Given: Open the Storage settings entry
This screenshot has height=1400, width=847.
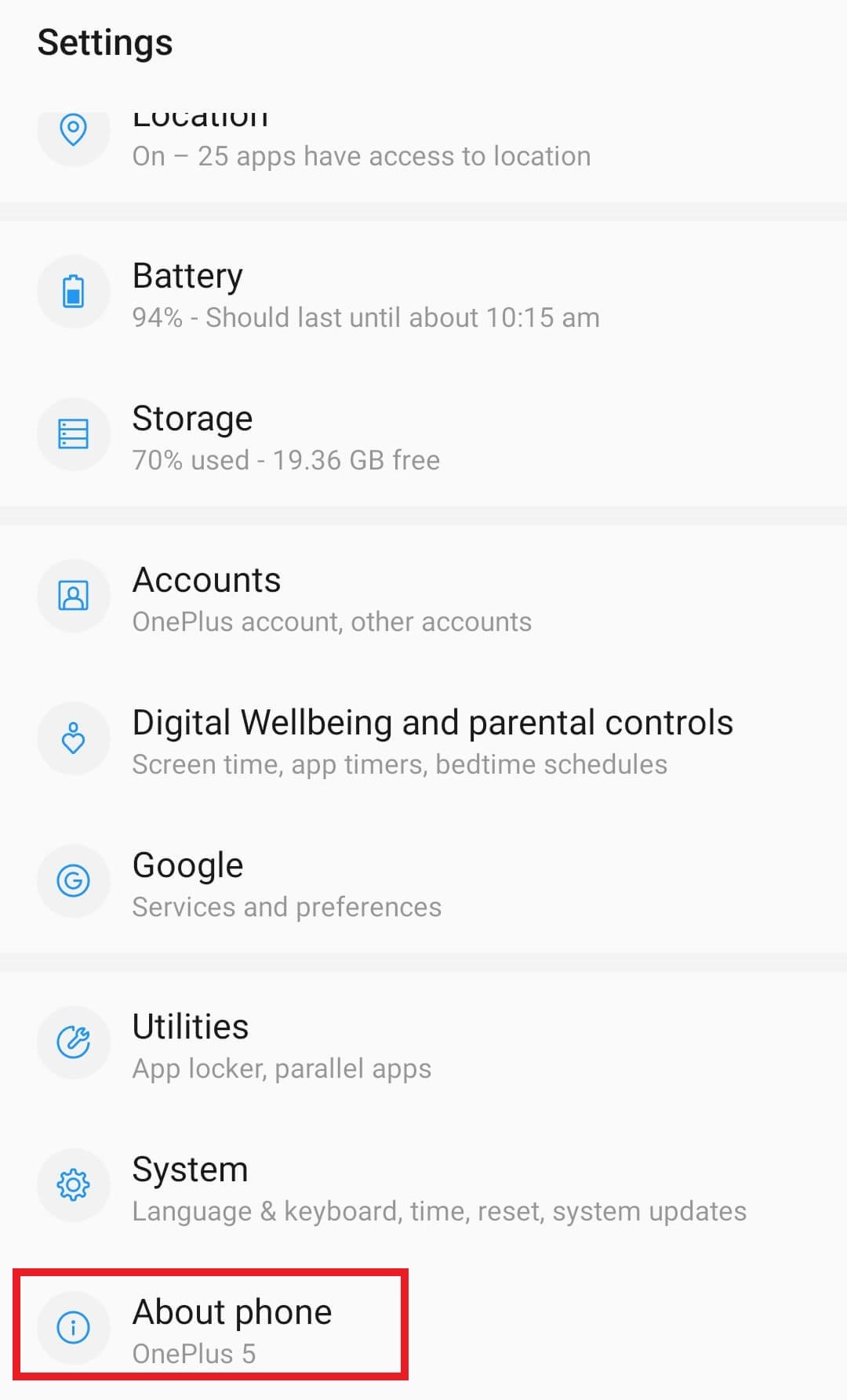Looking at the screenshot, I should click(314, 434).
